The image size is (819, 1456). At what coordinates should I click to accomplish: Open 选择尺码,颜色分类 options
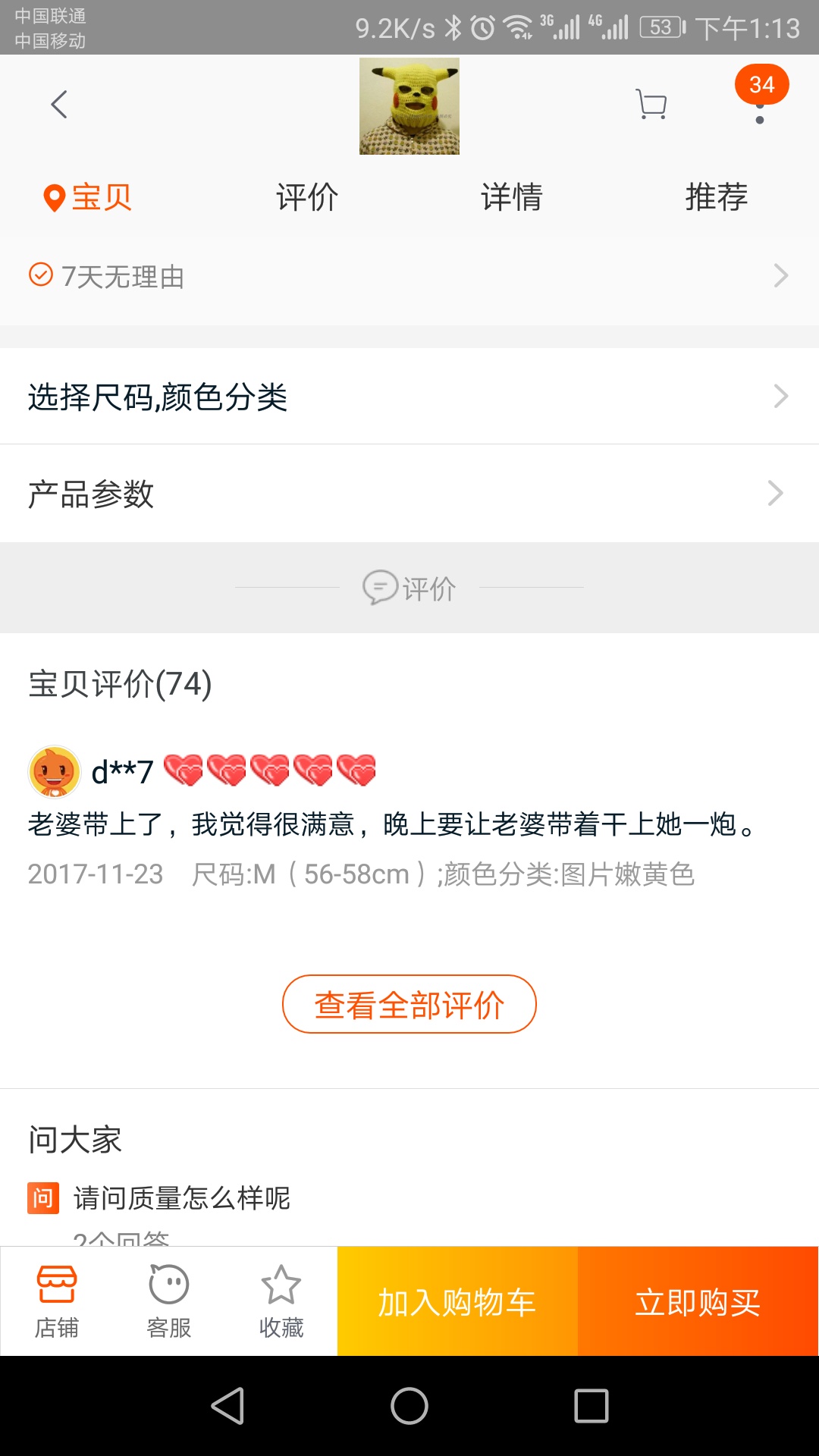tap(409, 397)
